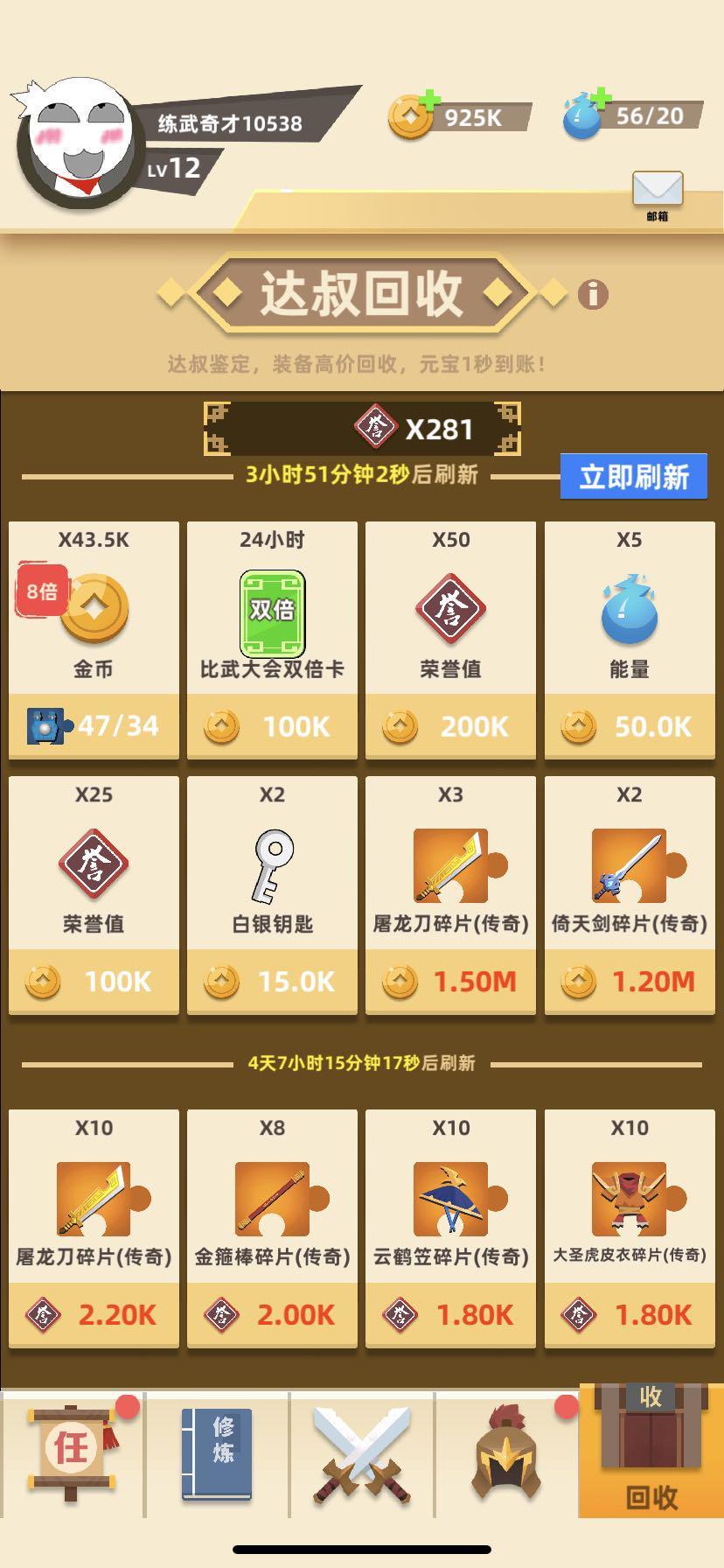Open the helmet equipment tab
The height and width of the screenshot is (1568, 724).
[x=507, y=1452]
